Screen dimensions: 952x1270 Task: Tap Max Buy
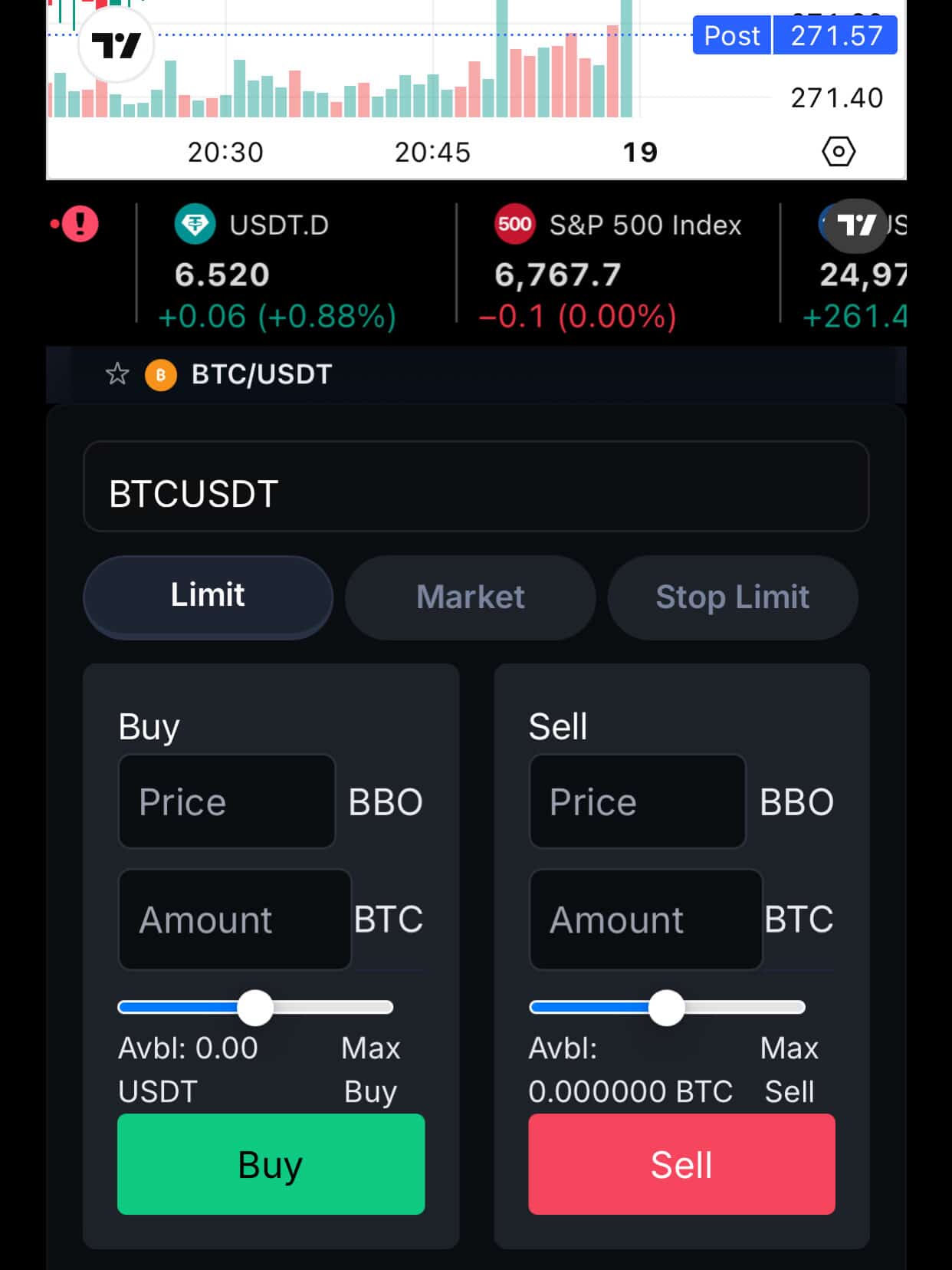click(370, 1069)
